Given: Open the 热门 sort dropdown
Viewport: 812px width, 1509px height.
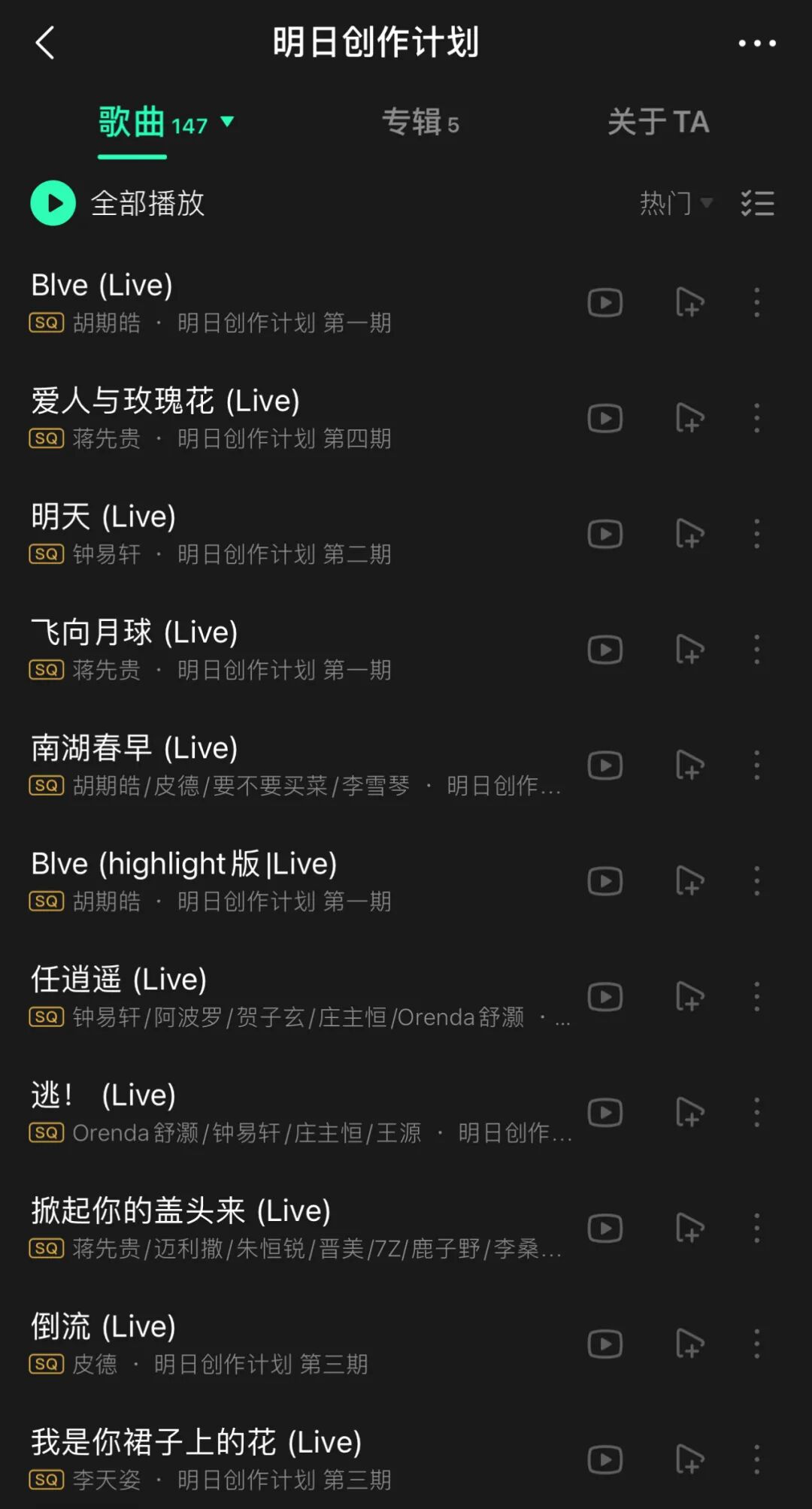Looking at the screenshot, I should [675, 203].
